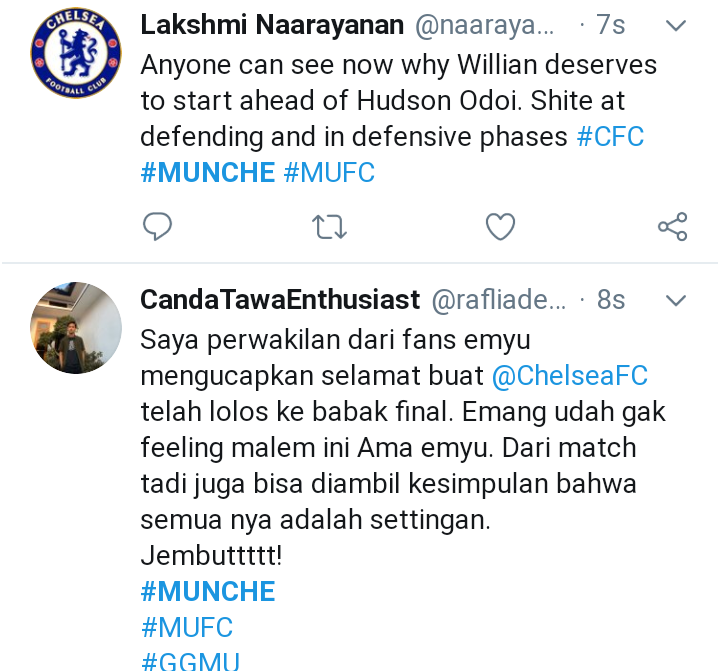Open the dropdown arrow on CandaTawaEnthusiast's tweet
The height and width of the screenshot is (671, 720).
click(677, 301)
